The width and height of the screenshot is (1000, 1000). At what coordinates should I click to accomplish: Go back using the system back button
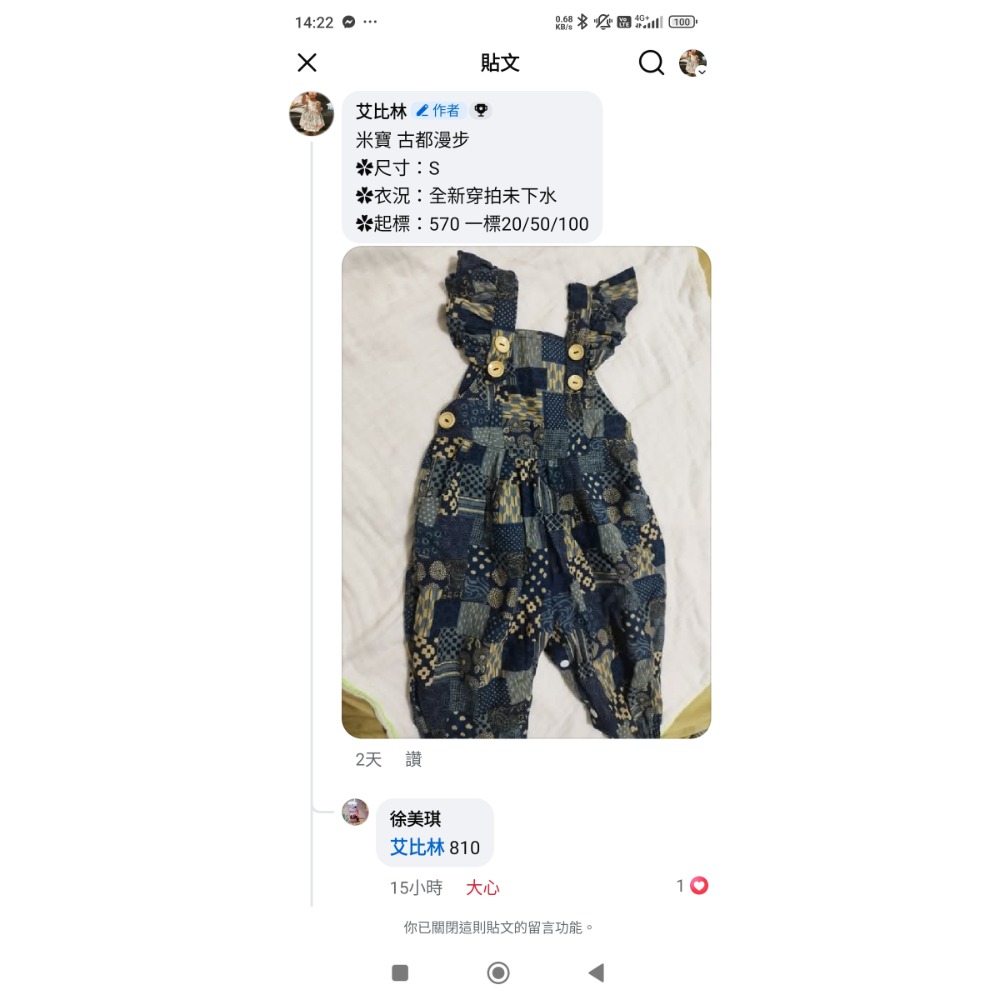click(596, 973)
